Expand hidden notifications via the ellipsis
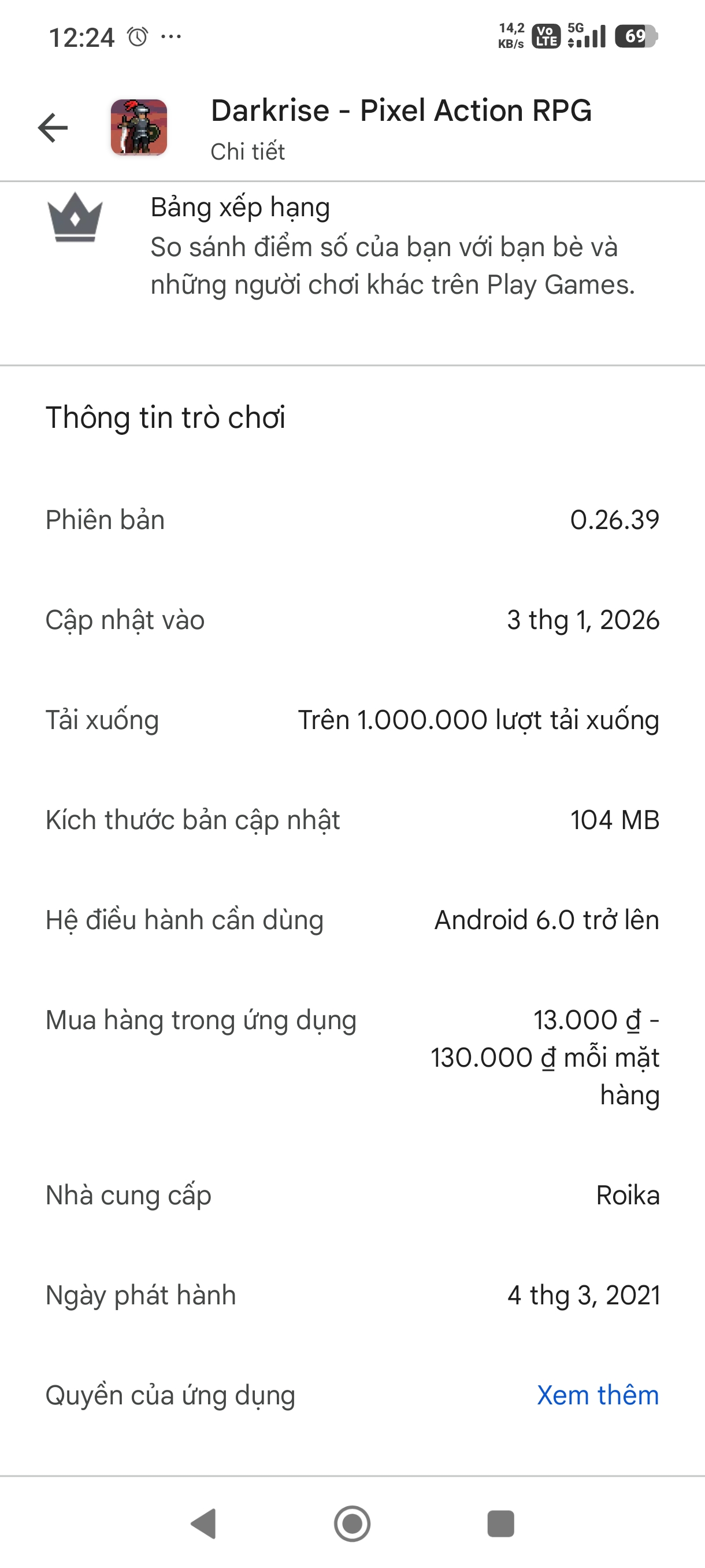 click(x=172, y=36)
